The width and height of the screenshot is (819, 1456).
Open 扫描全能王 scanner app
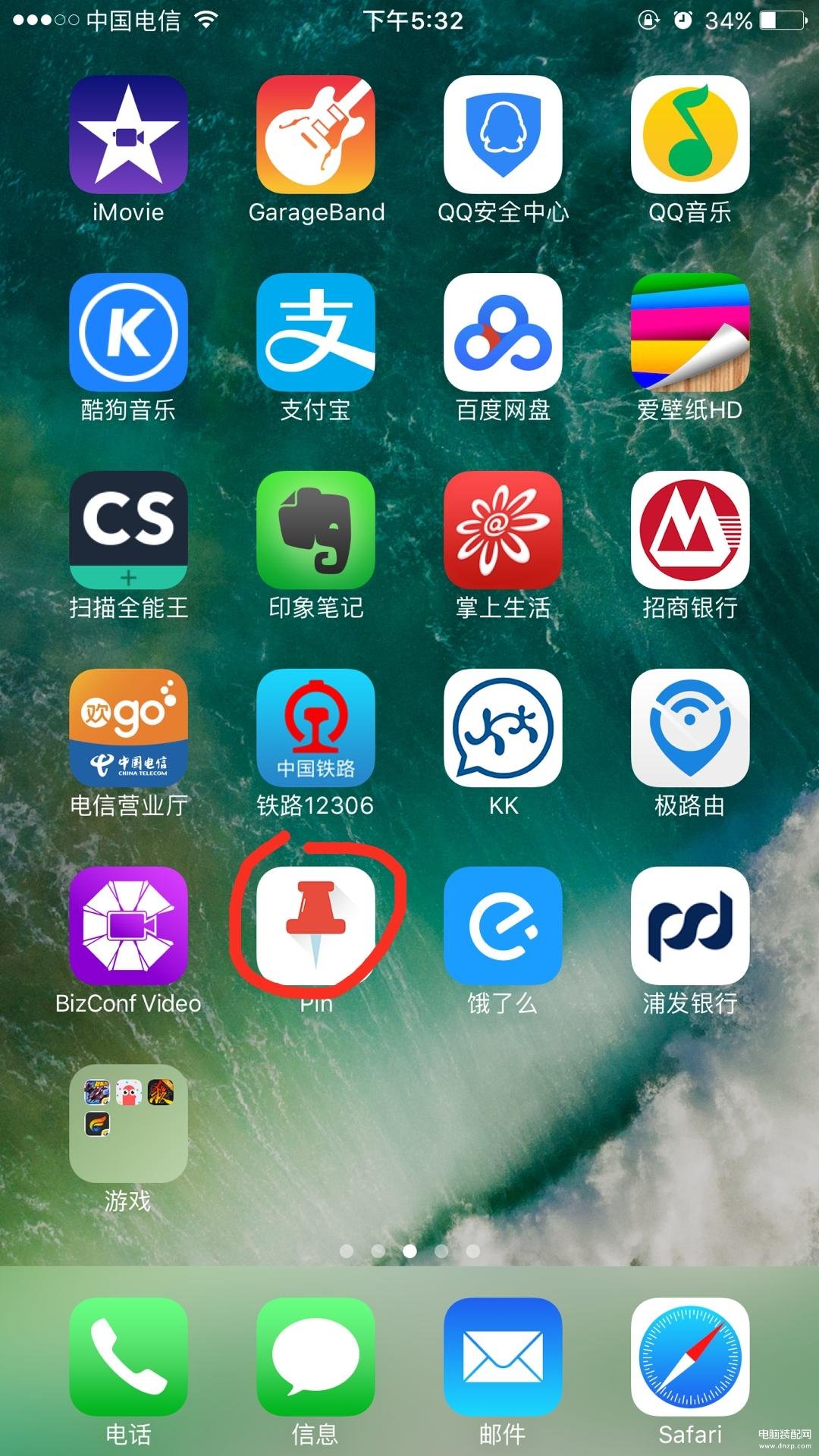click(128, 531)
